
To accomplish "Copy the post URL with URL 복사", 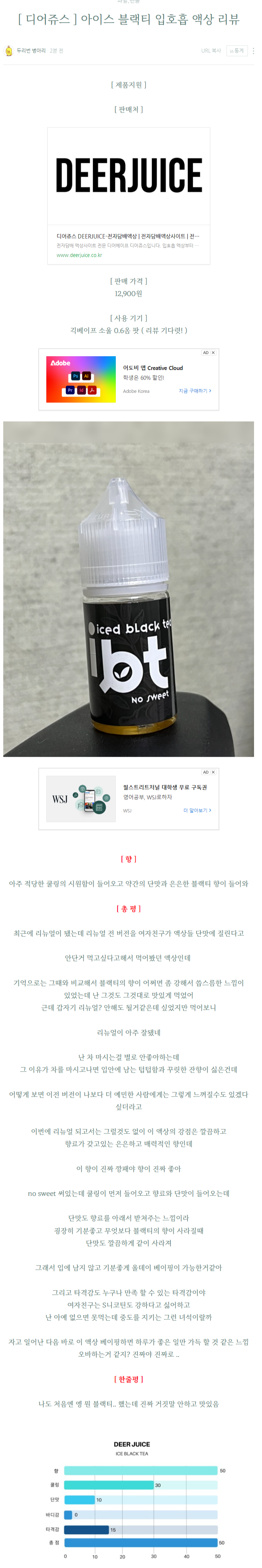I will [211, 51].
